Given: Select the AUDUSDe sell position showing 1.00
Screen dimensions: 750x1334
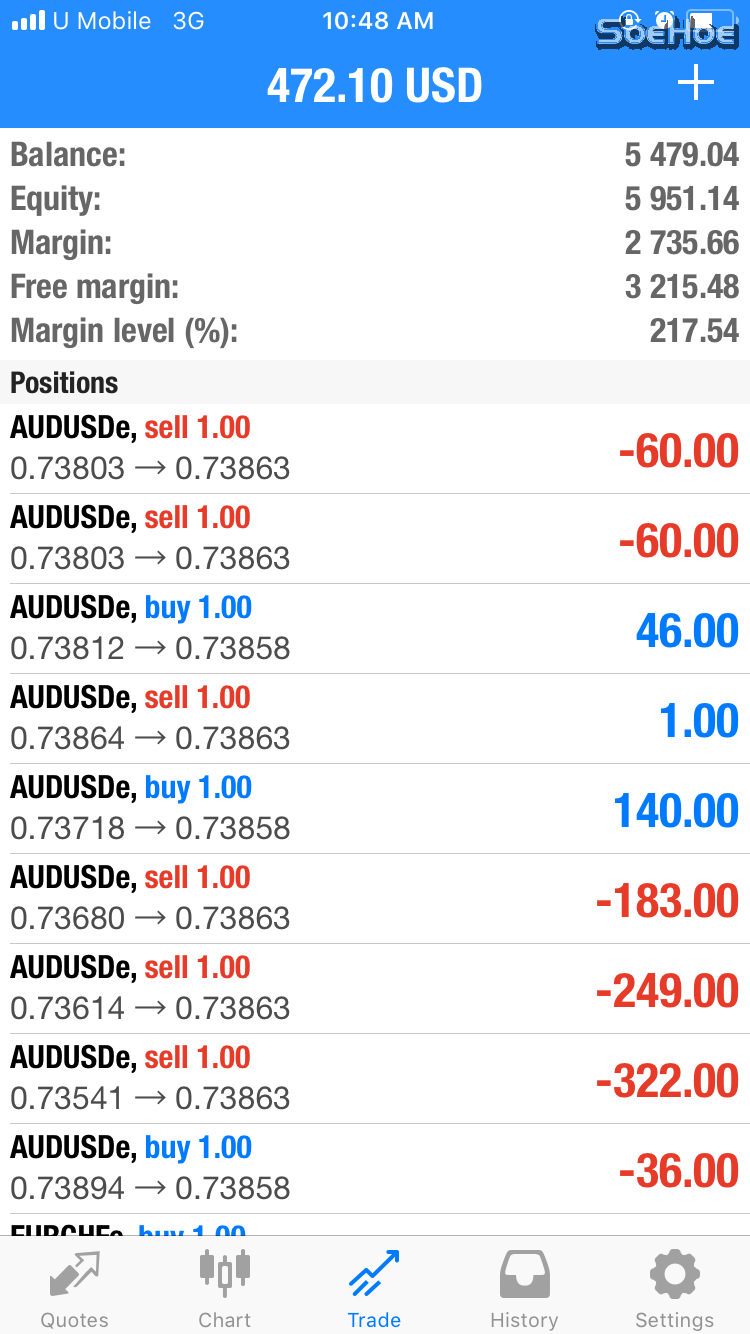Looking at the screenshot, I should click(x=375, y=719).
